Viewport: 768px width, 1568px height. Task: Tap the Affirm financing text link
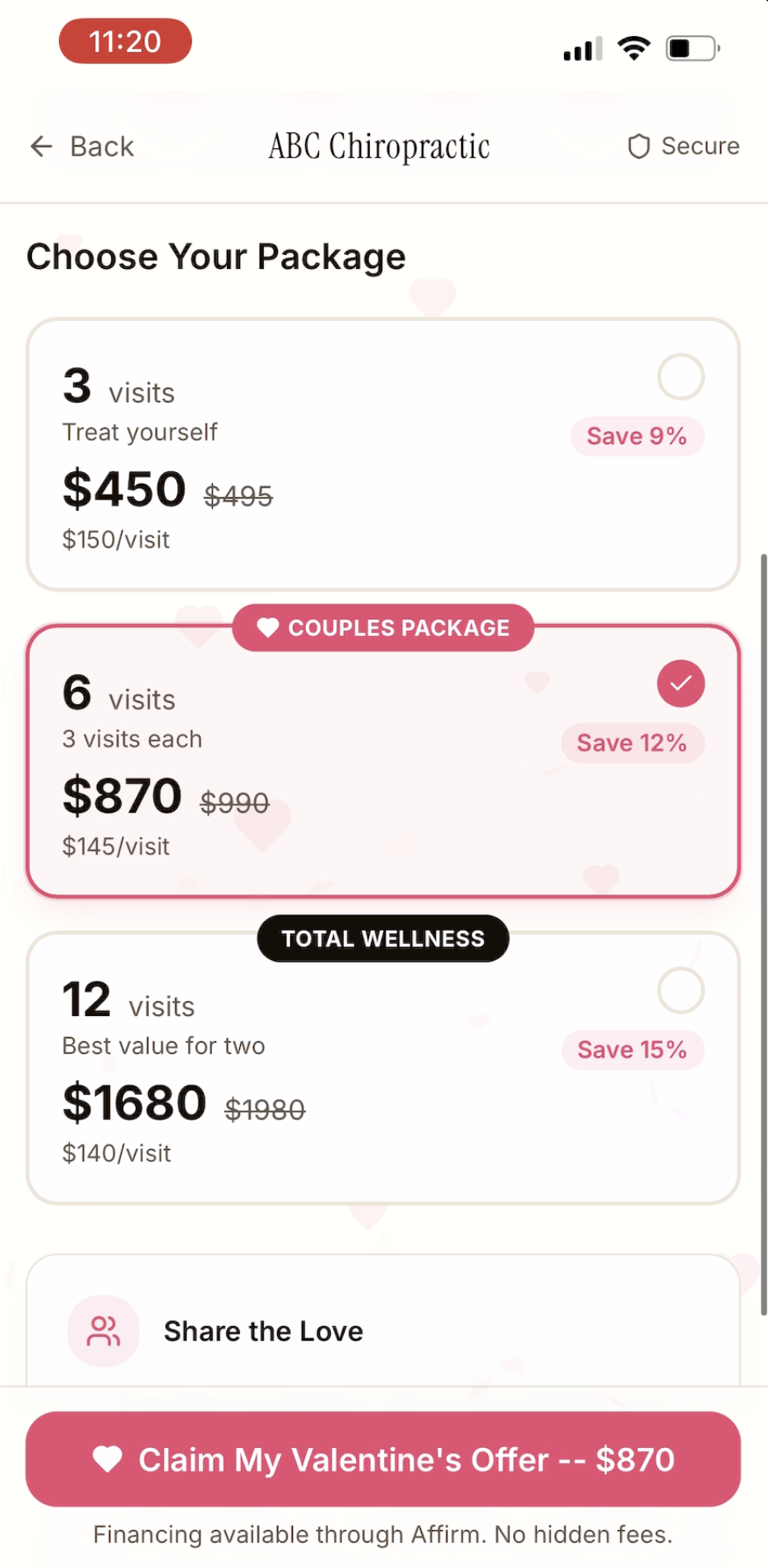383,1533
